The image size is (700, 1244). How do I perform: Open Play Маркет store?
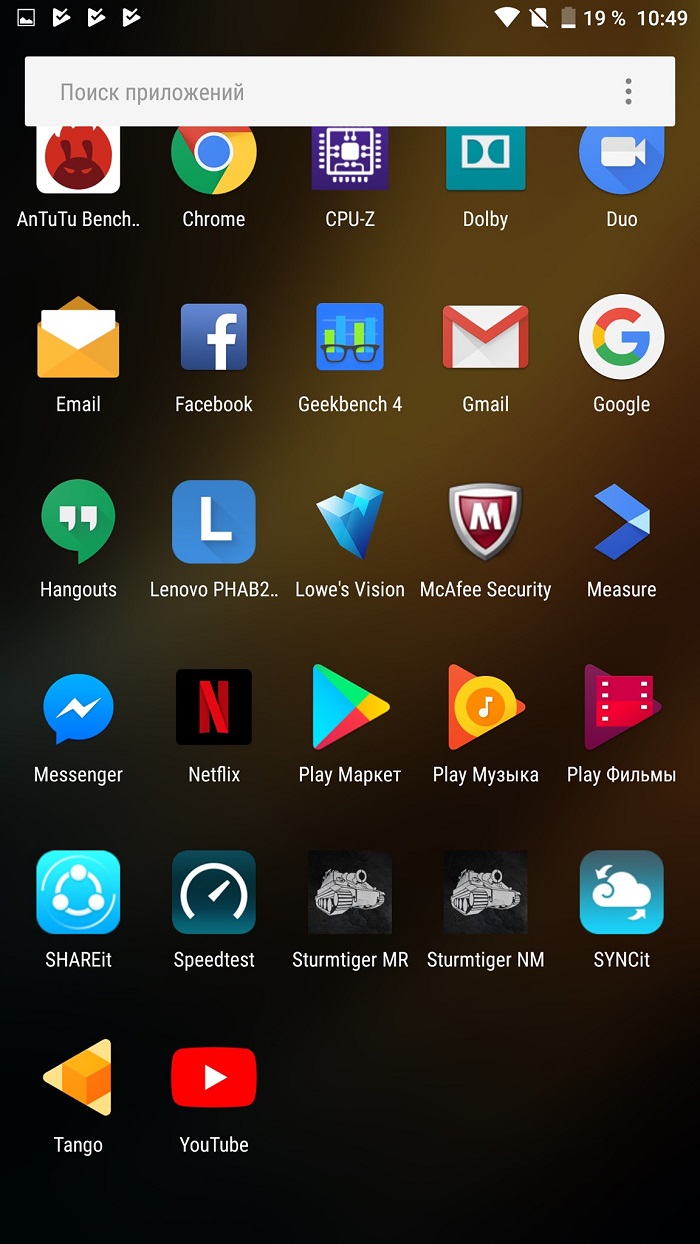350,708
